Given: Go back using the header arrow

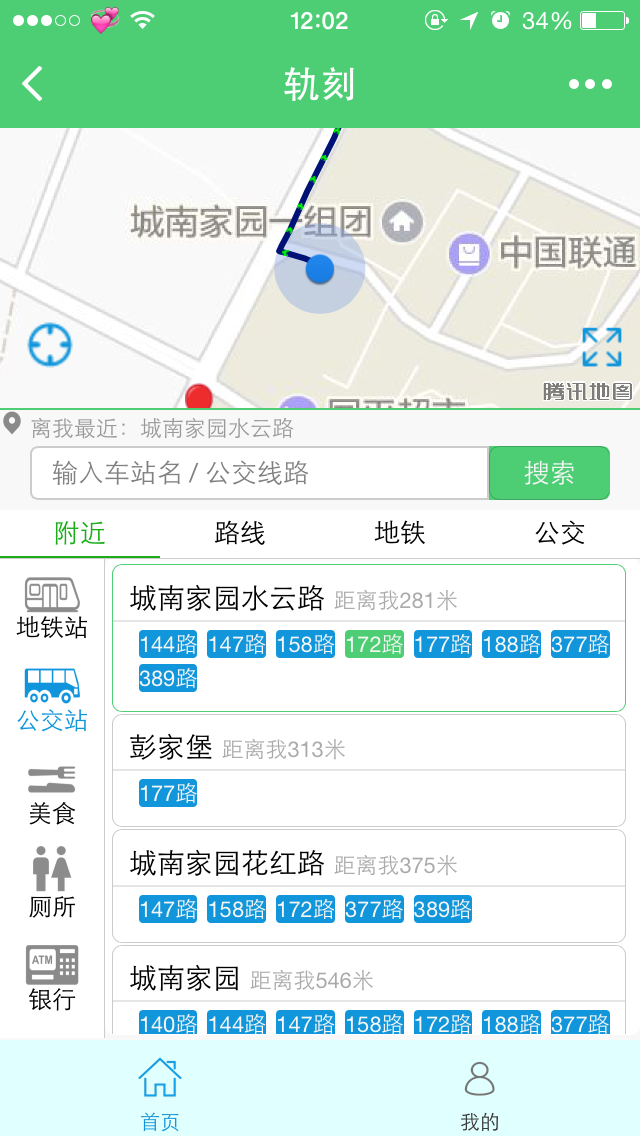Looking at the screenshot, I should coord(33,84).
